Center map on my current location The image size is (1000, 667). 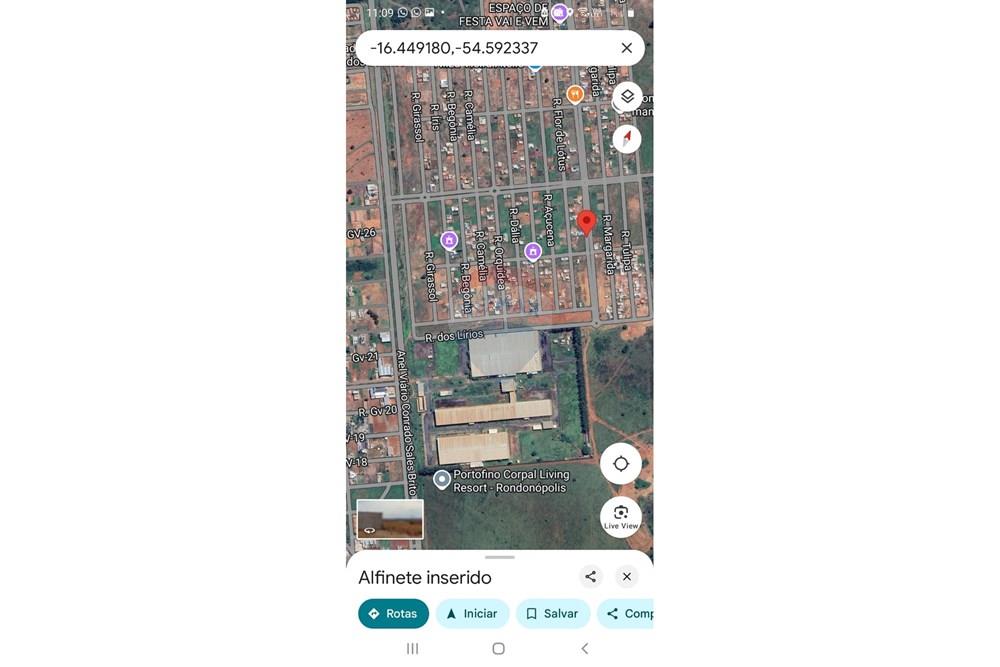(621, 464)
